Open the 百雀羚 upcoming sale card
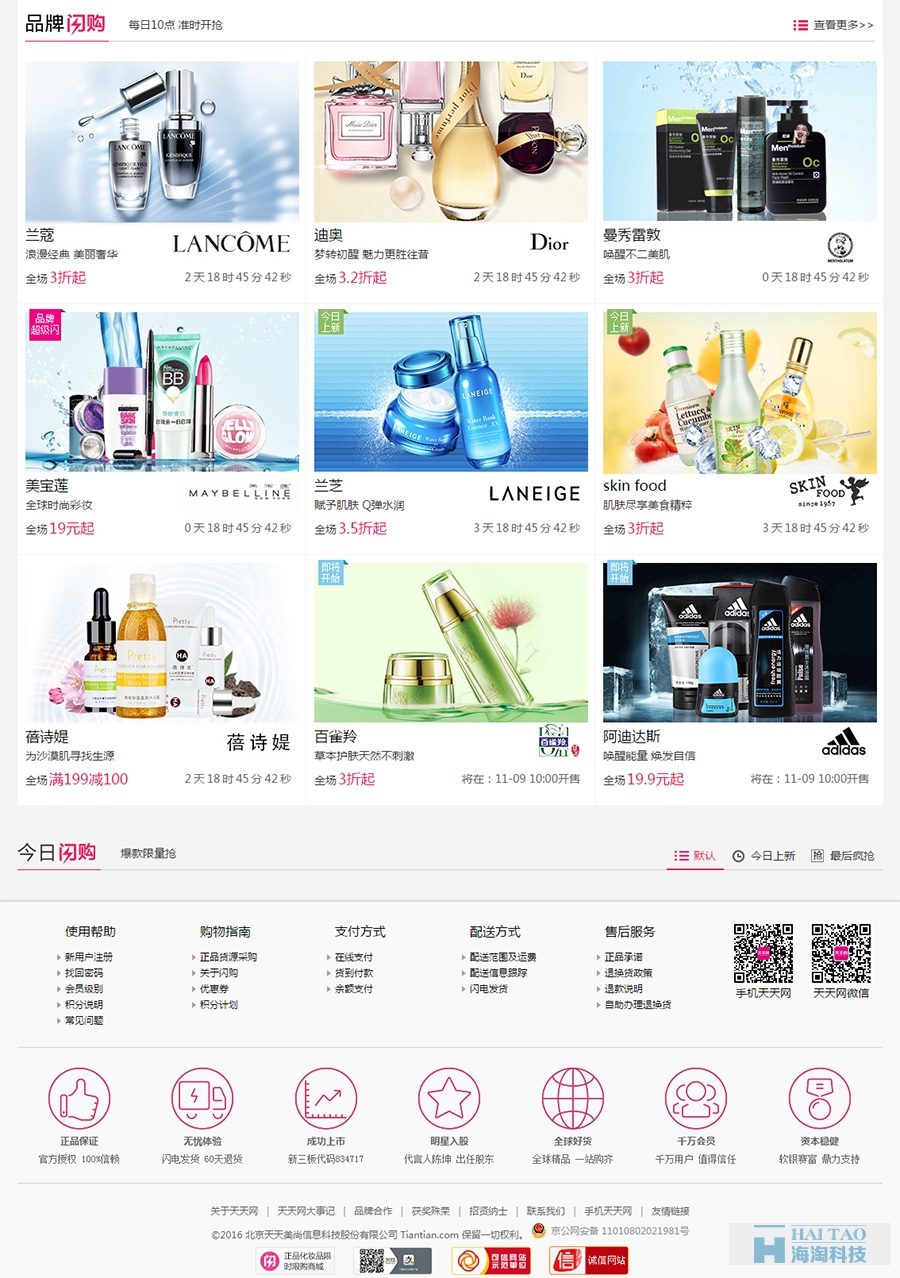Image resolution: width=900 pixels, height=1278 pixels. click(450, 643)
